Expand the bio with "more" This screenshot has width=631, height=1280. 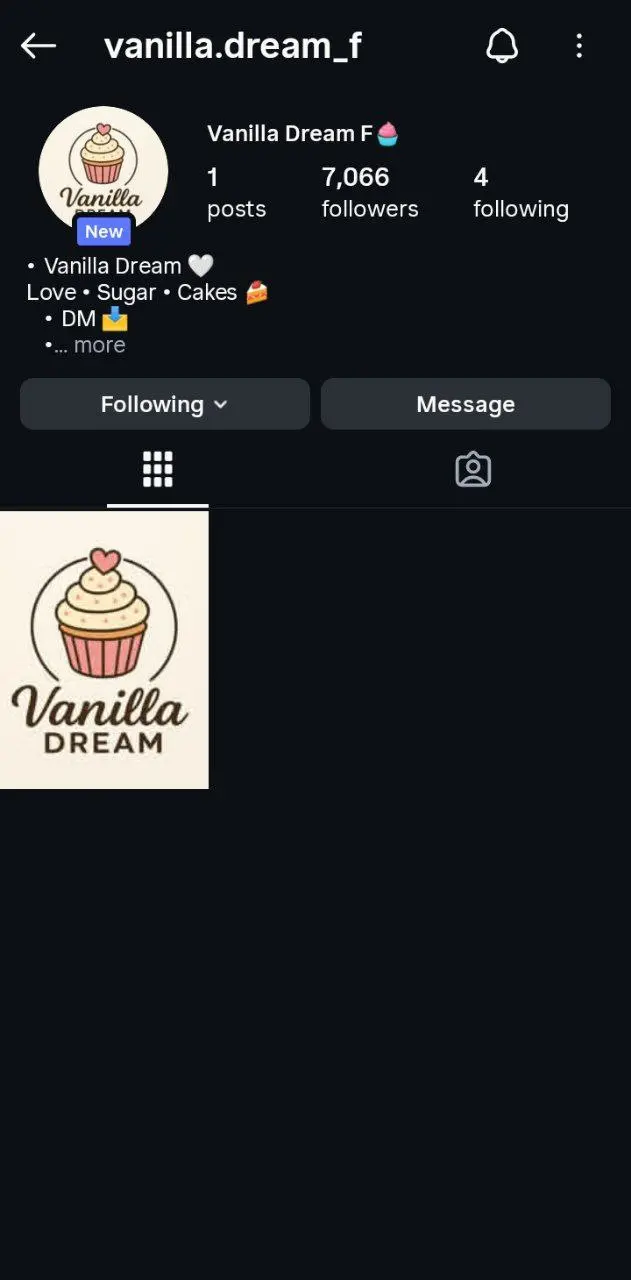99,346
